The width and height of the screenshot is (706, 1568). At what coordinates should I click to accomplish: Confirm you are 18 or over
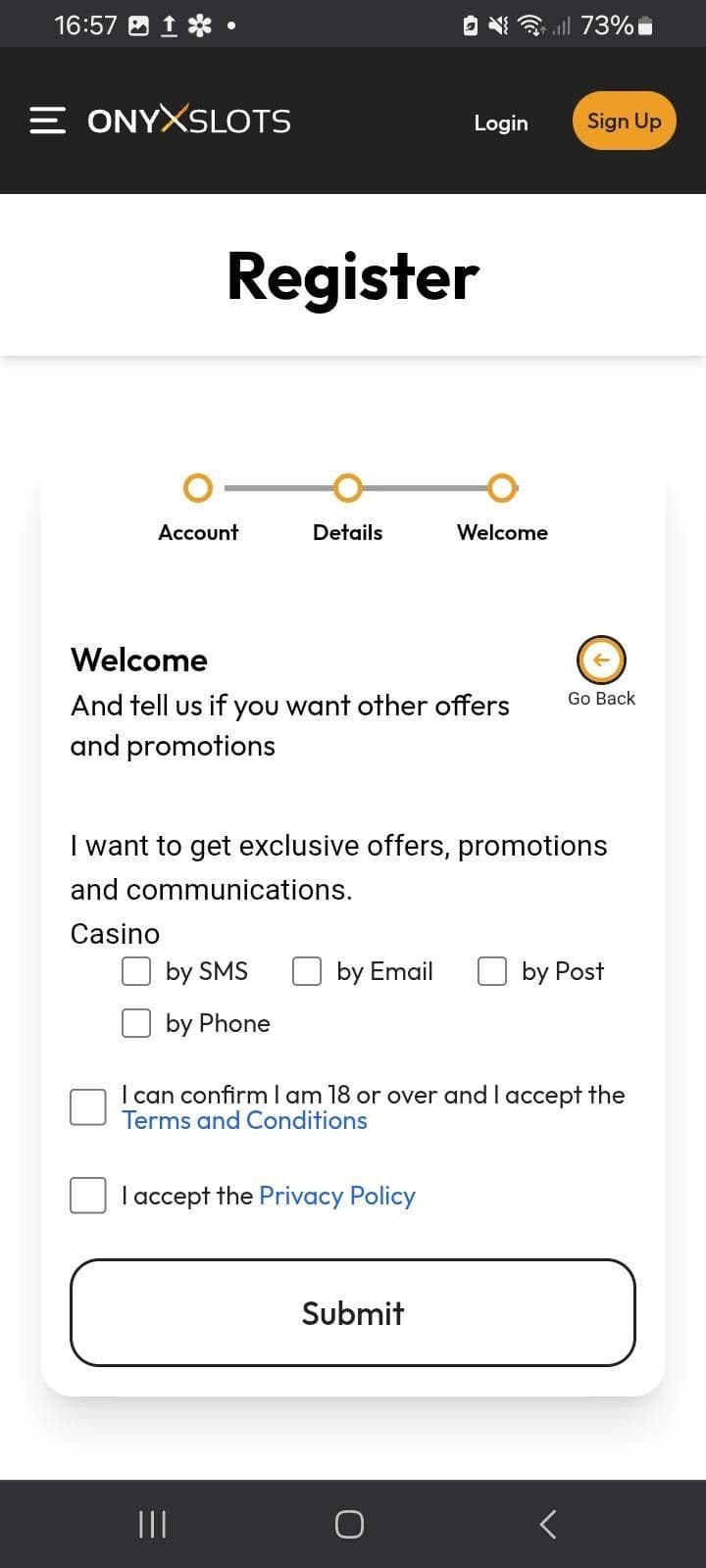[87, 1106]
